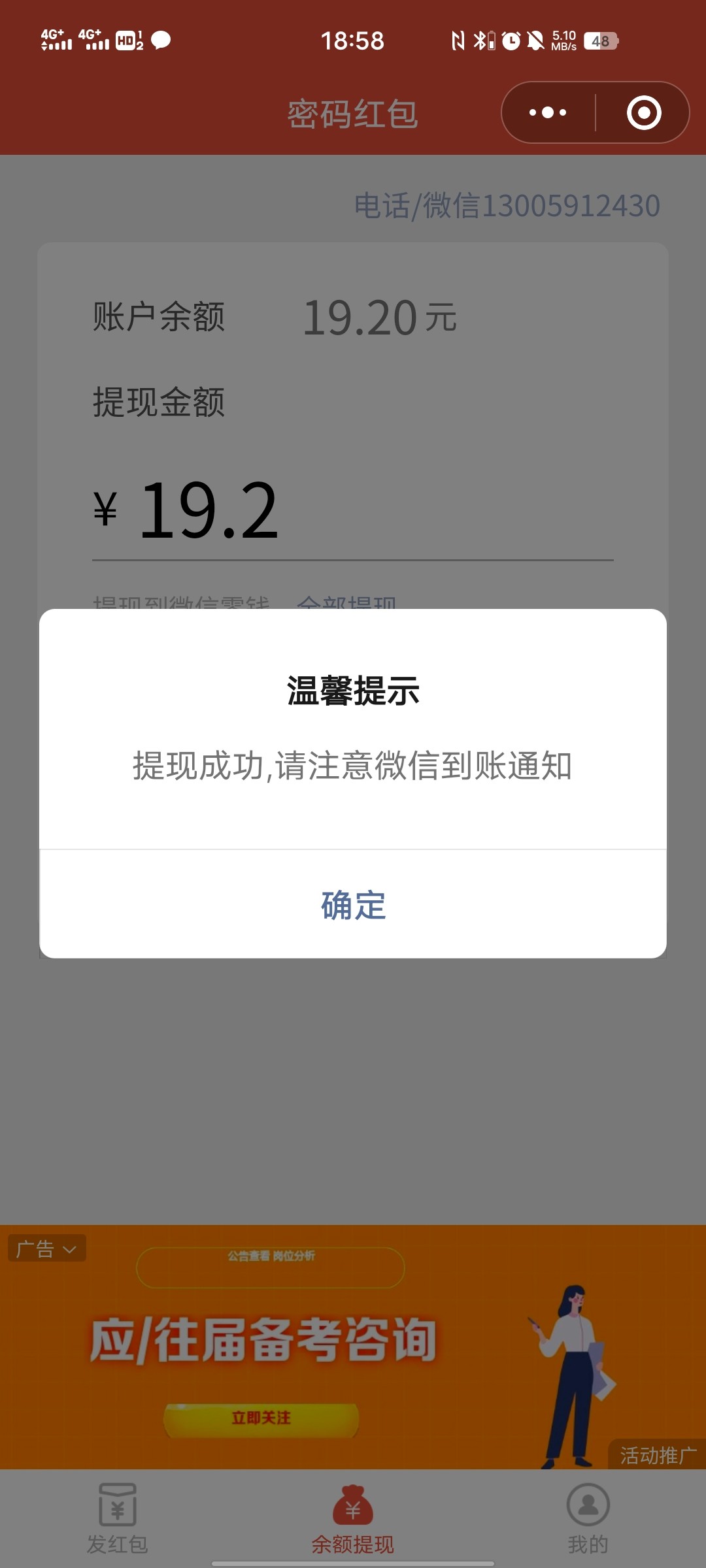Switch to the 发红包 tab
The image size is (706, 1568).
(118, 1519)
